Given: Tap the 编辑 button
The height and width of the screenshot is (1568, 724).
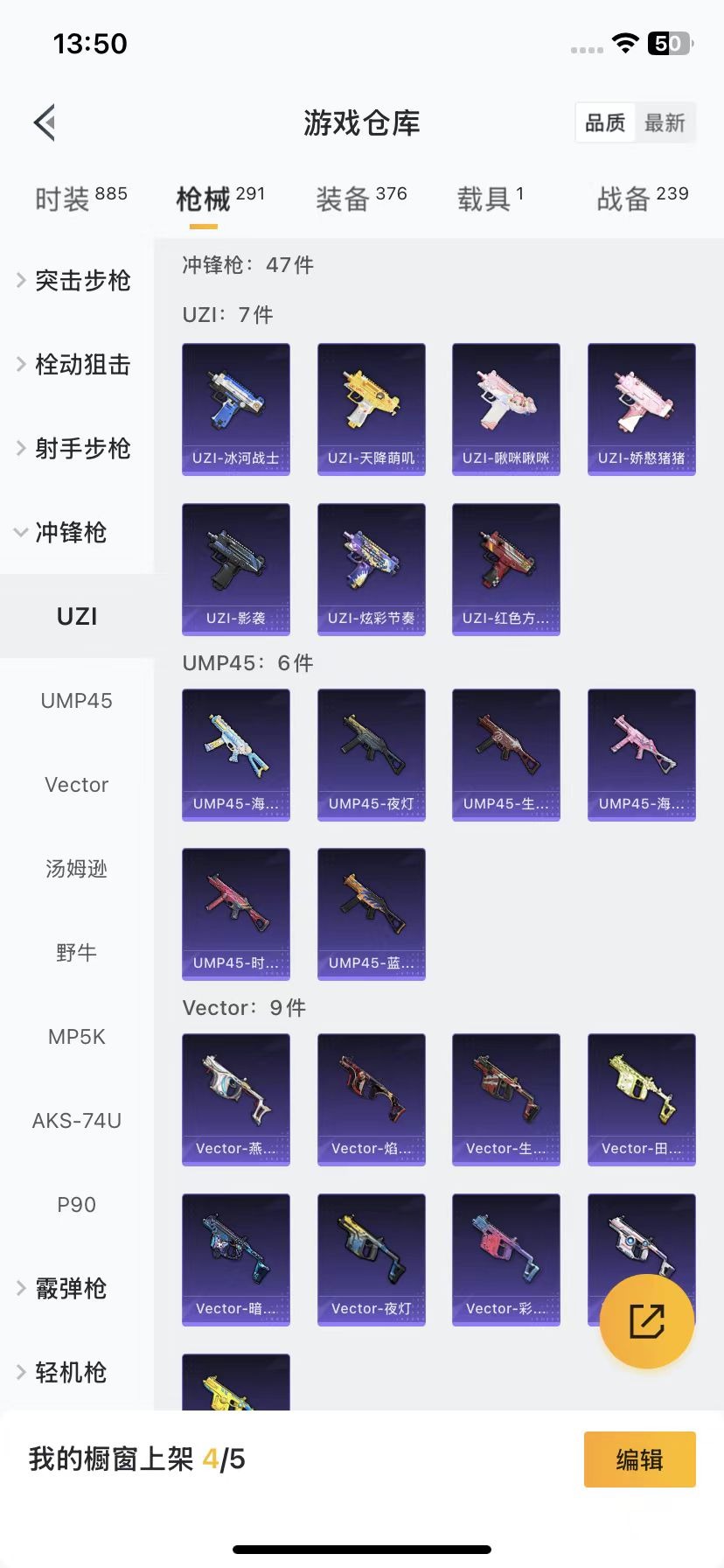Looking at the screenshot, I should pyautogui.click(x=639, y=1459).
